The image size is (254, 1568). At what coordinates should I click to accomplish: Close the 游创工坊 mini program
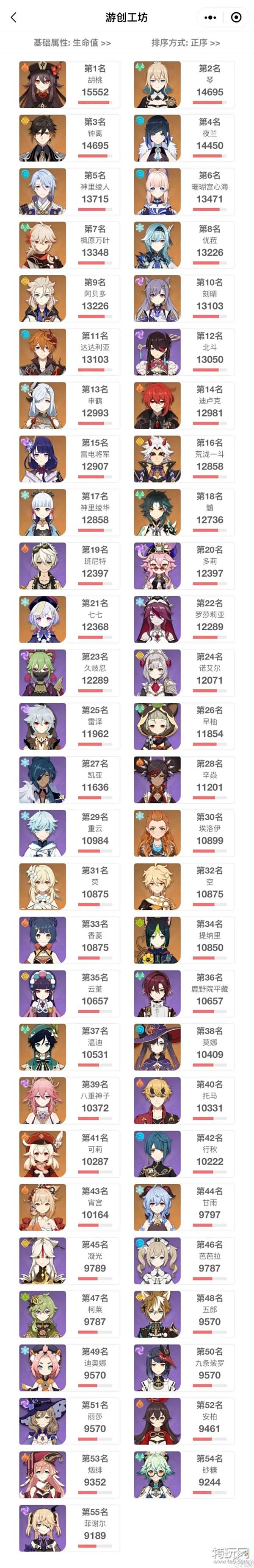(x=236, y=18)
